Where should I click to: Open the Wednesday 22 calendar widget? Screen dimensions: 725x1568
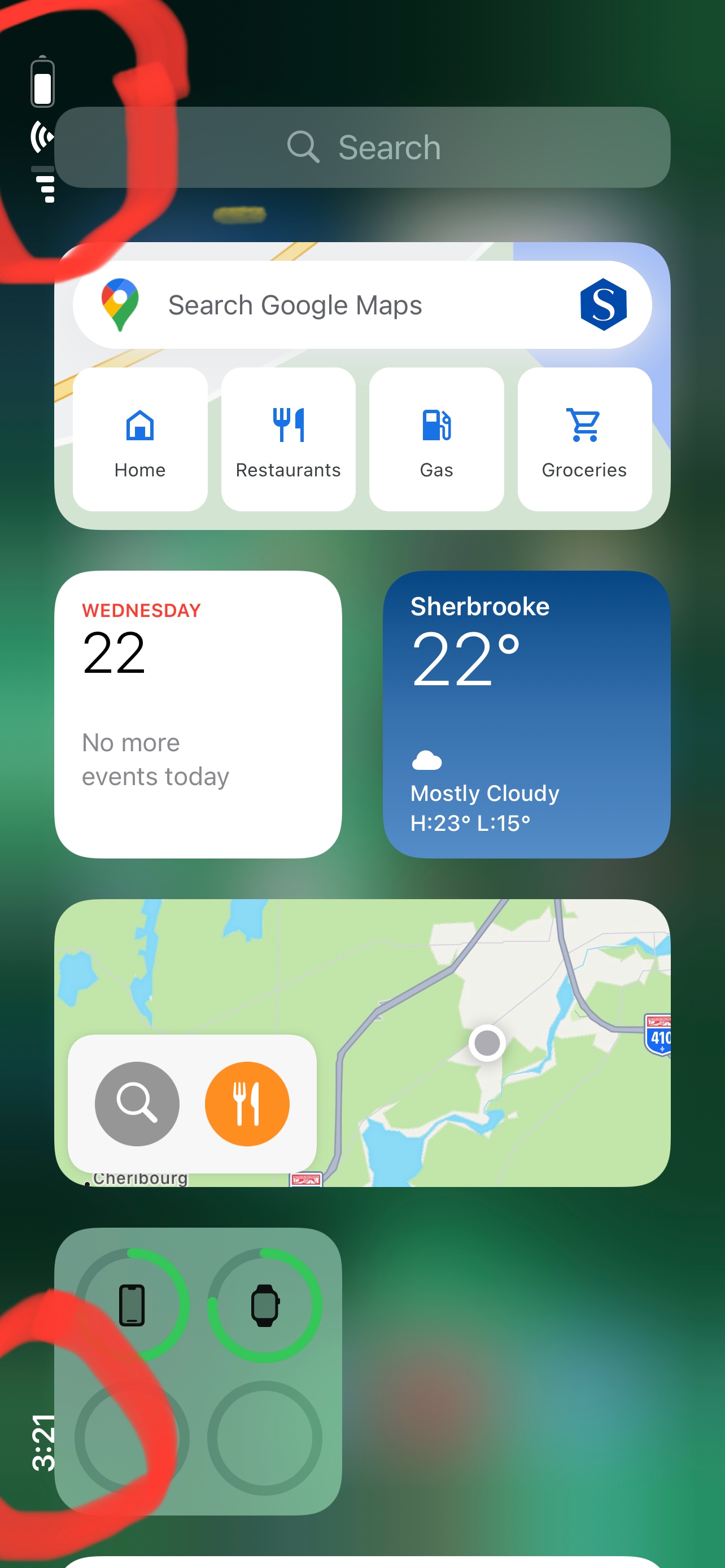tap(198, 714)
